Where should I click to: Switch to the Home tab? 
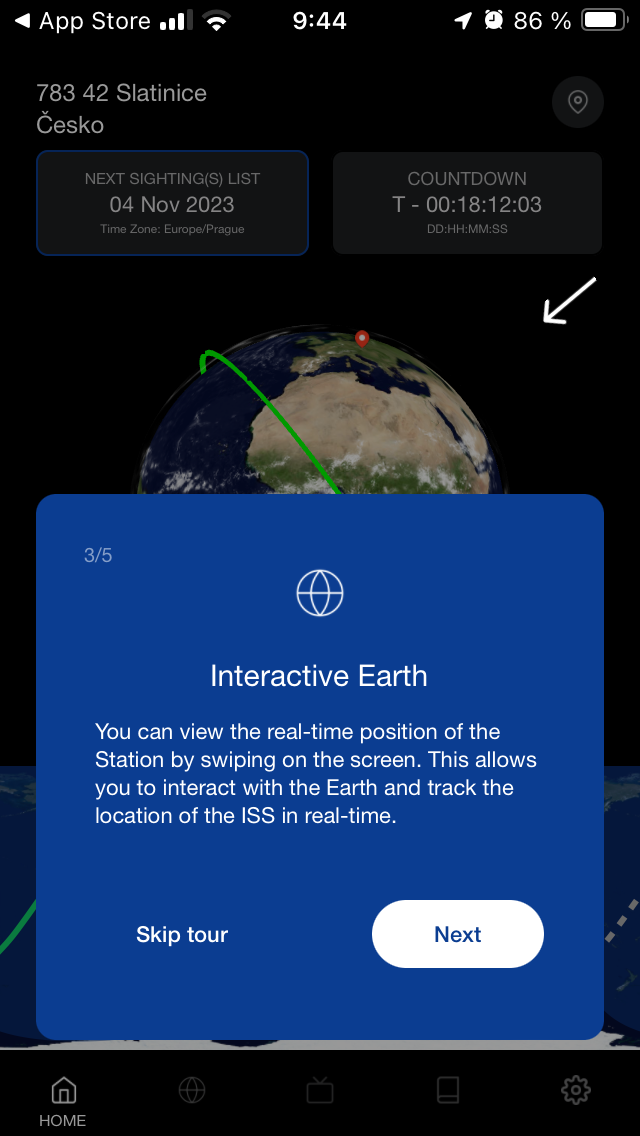(63, 1100)
